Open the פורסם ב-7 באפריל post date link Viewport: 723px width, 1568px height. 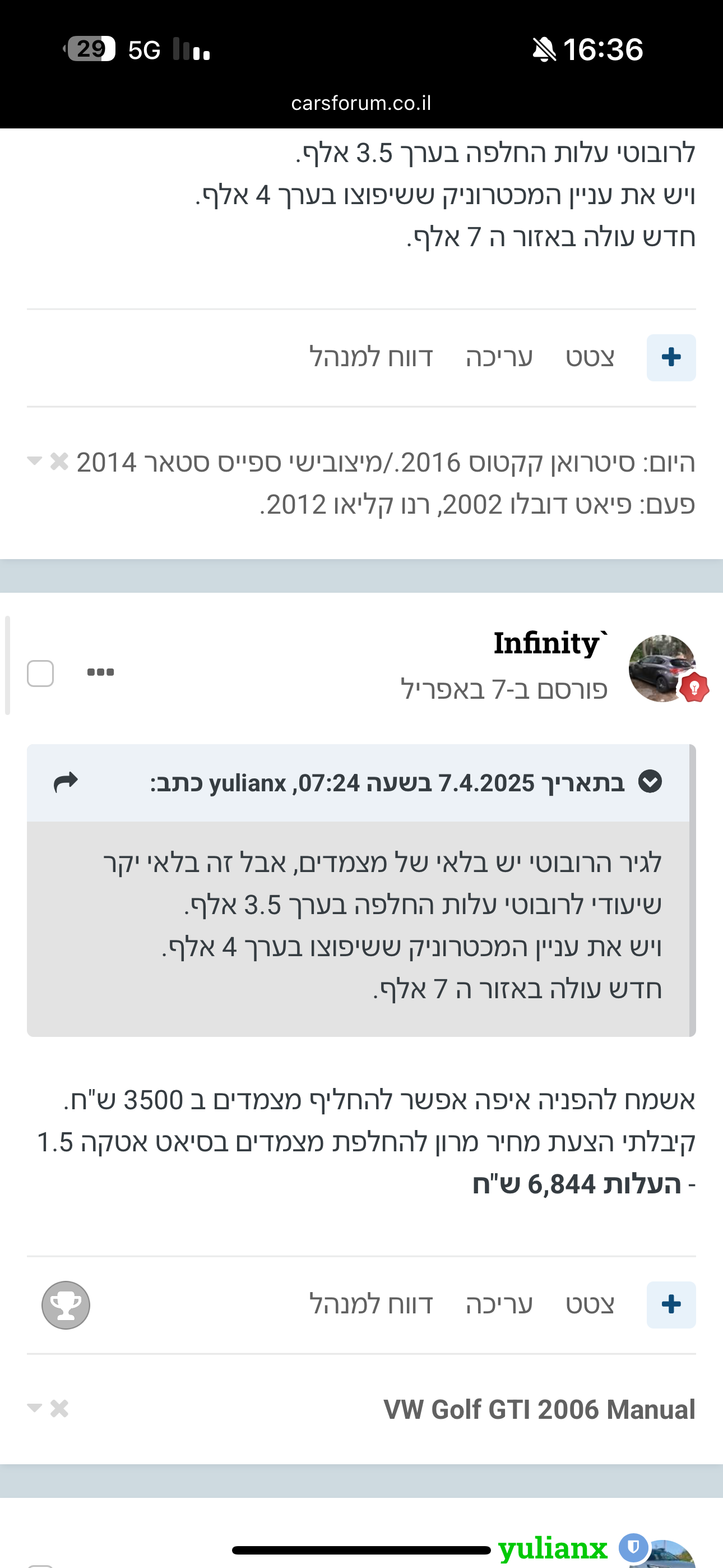point(504,689)
